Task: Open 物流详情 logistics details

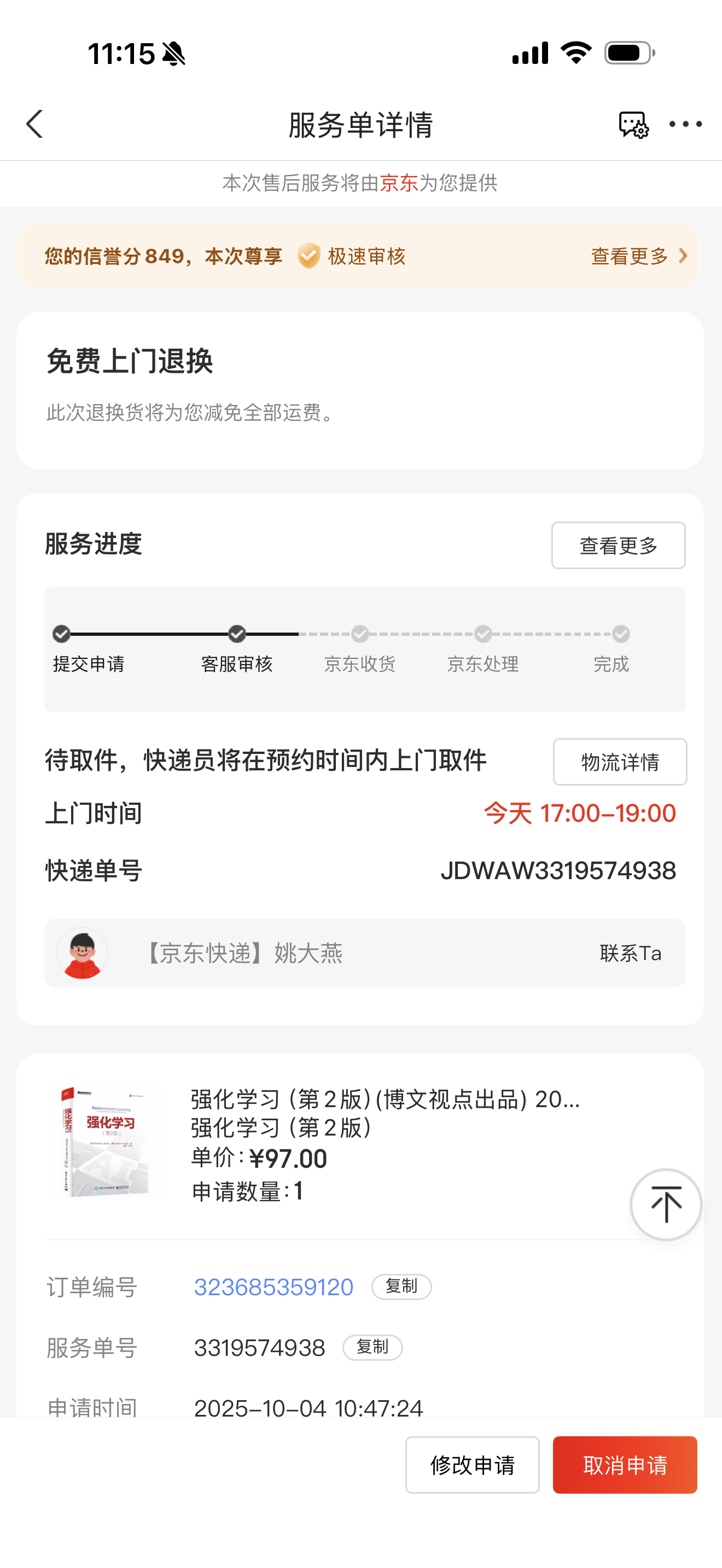Action: (619, 762)
